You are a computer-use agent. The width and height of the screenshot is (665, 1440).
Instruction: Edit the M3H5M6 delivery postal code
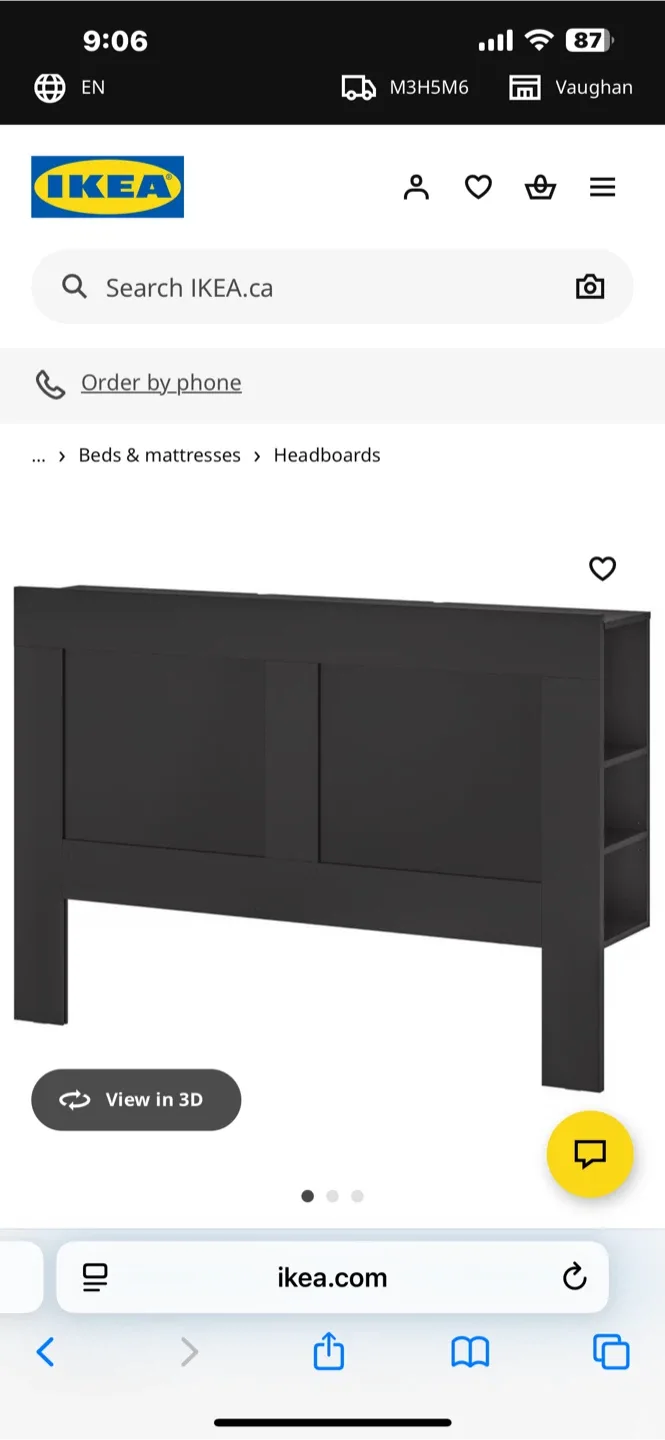click(405, 88)
